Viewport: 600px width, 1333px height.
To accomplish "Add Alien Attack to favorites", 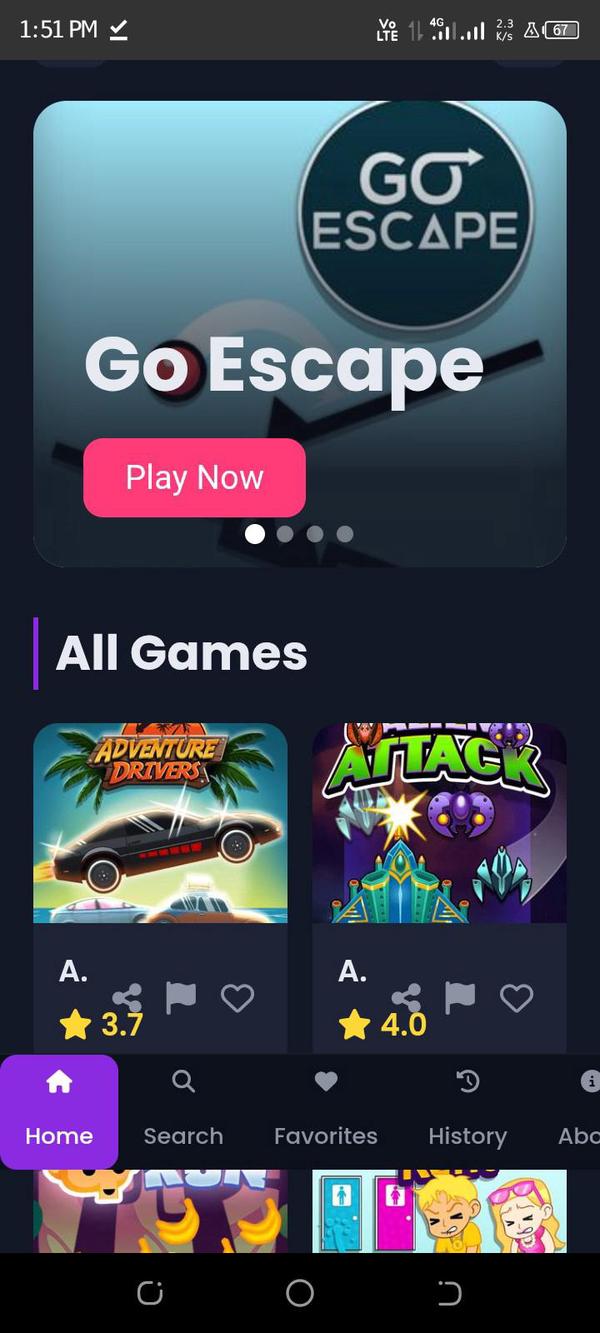I will point(516,998).
